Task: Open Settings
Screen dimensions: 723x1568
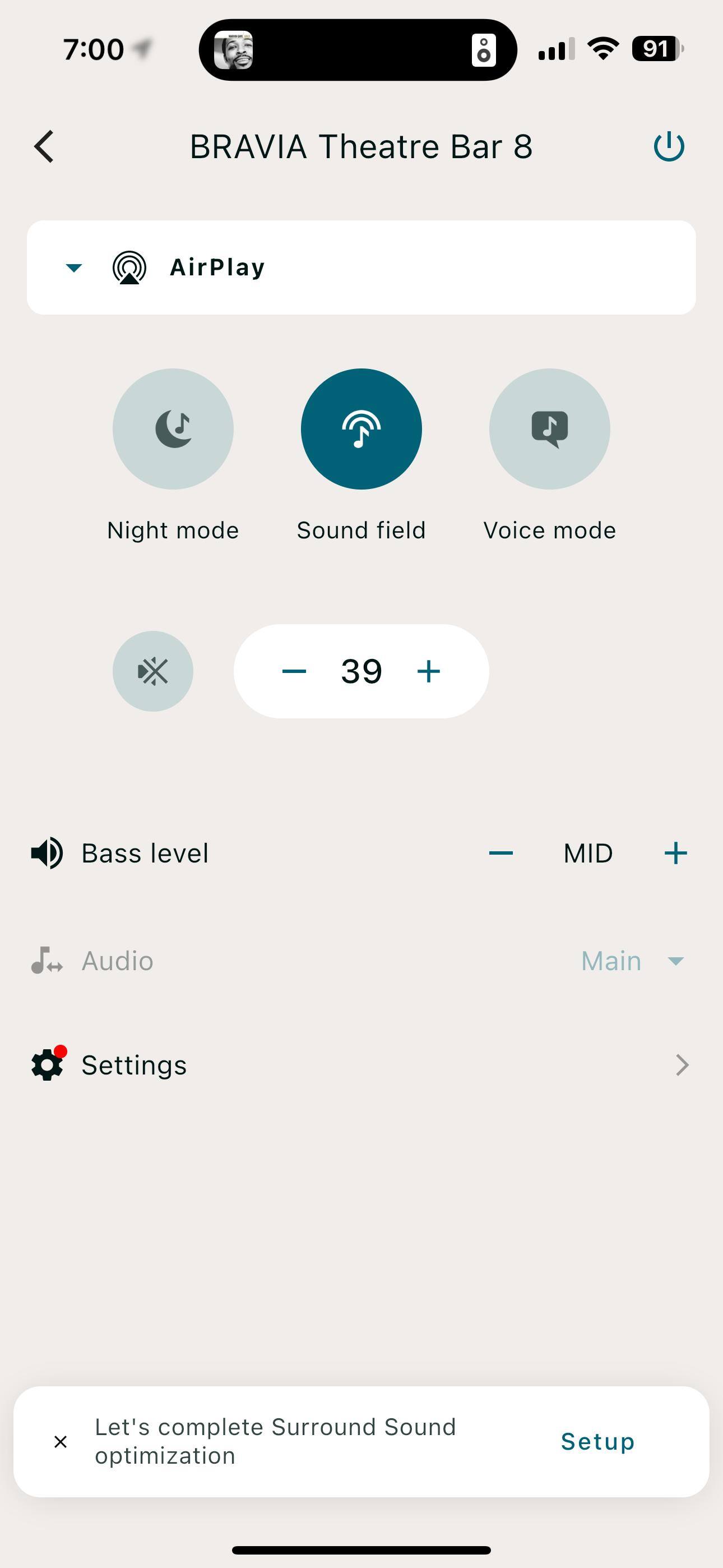Action: pyautogui.click(x=360, y=1065)
